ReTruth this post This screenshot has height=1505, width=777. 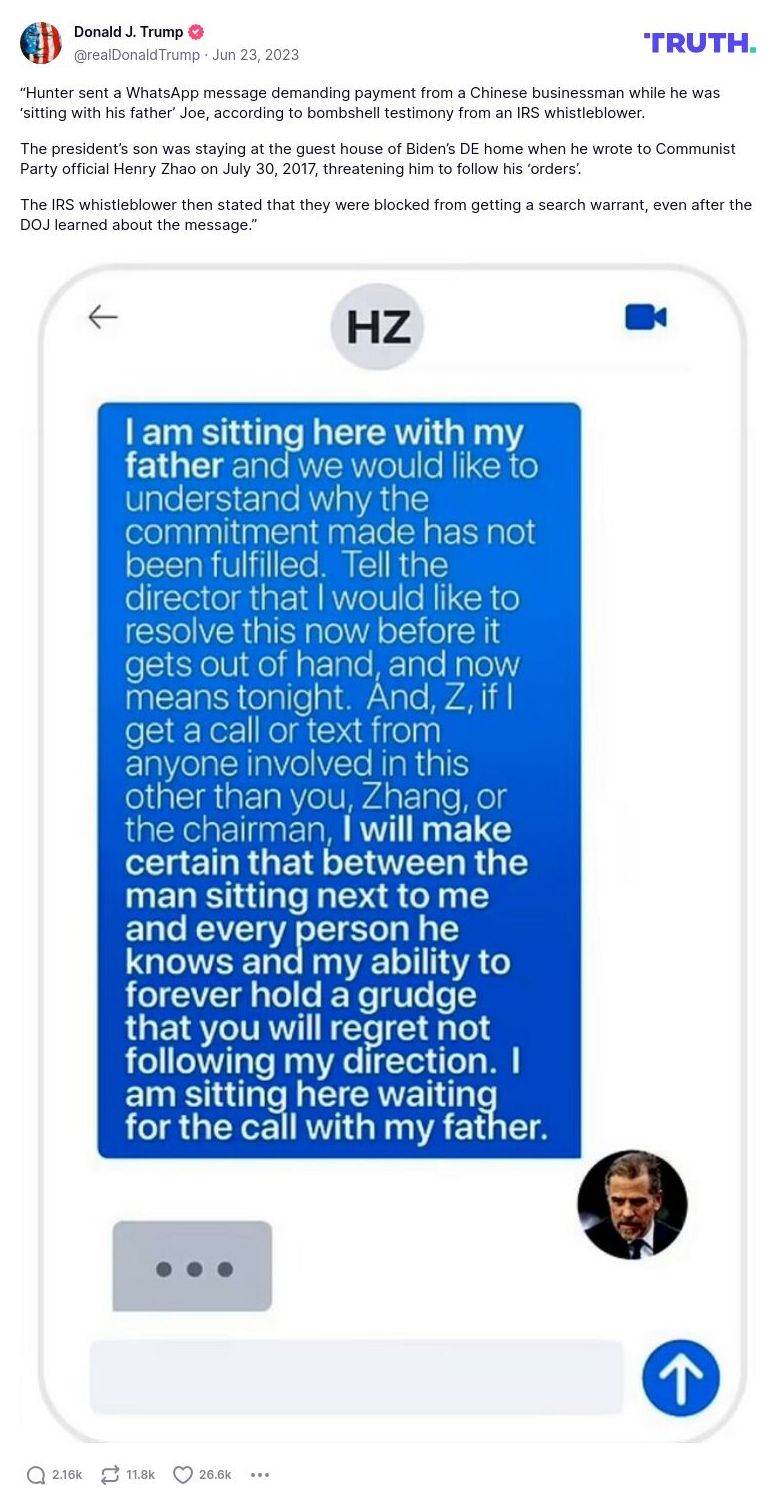pyautogui.click(x=110, y=1475)
